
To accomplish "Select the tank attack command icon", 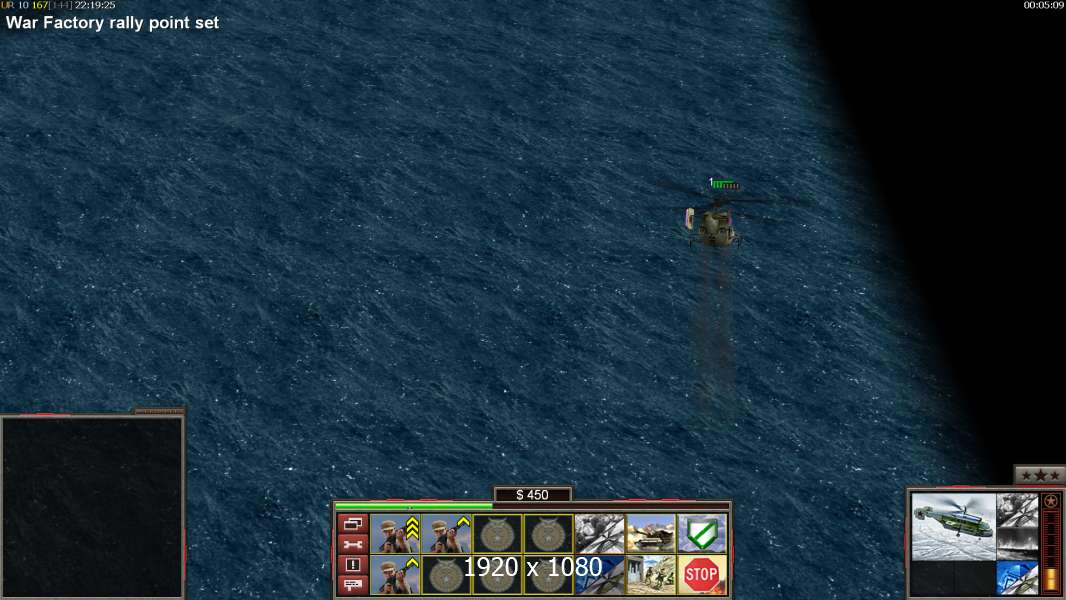I will tap(651, 533).
